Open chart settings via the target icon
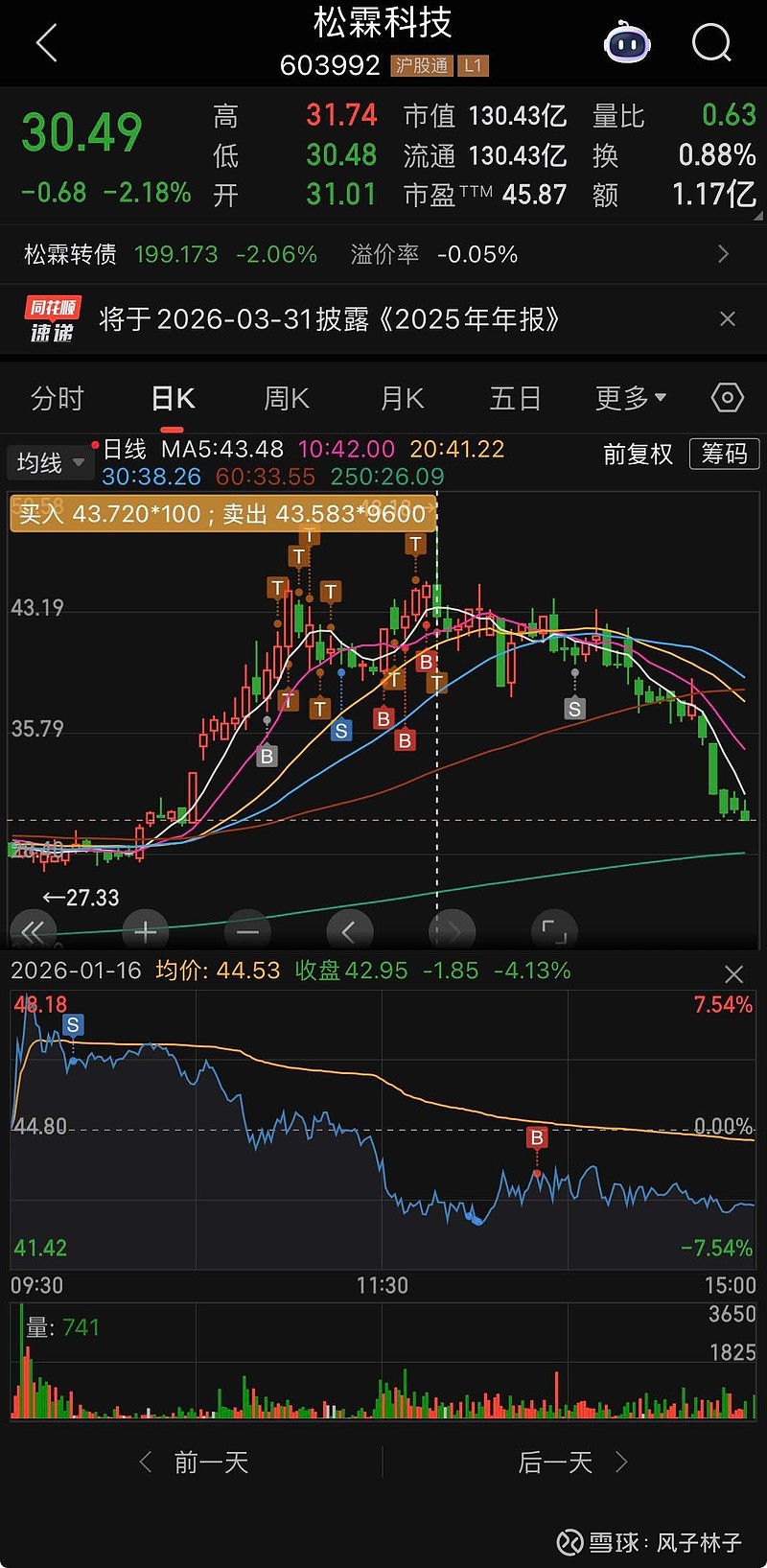 [x=726, y=397]
